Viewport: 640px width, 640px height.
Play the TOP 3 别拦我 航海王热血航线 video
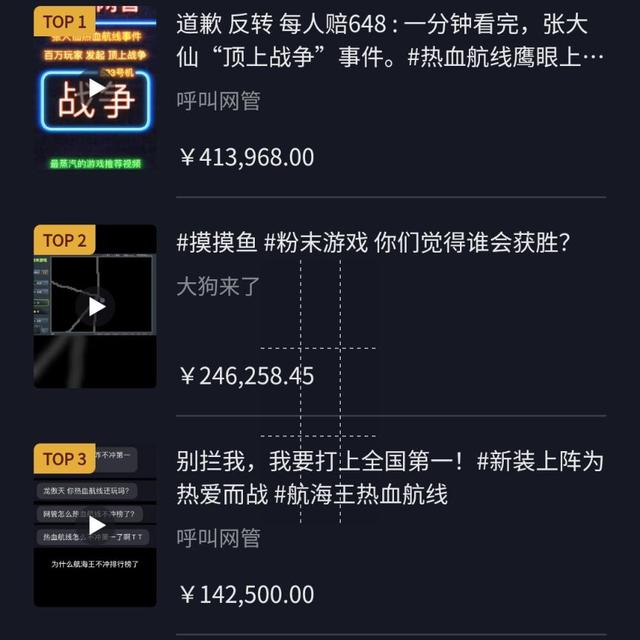96,525
